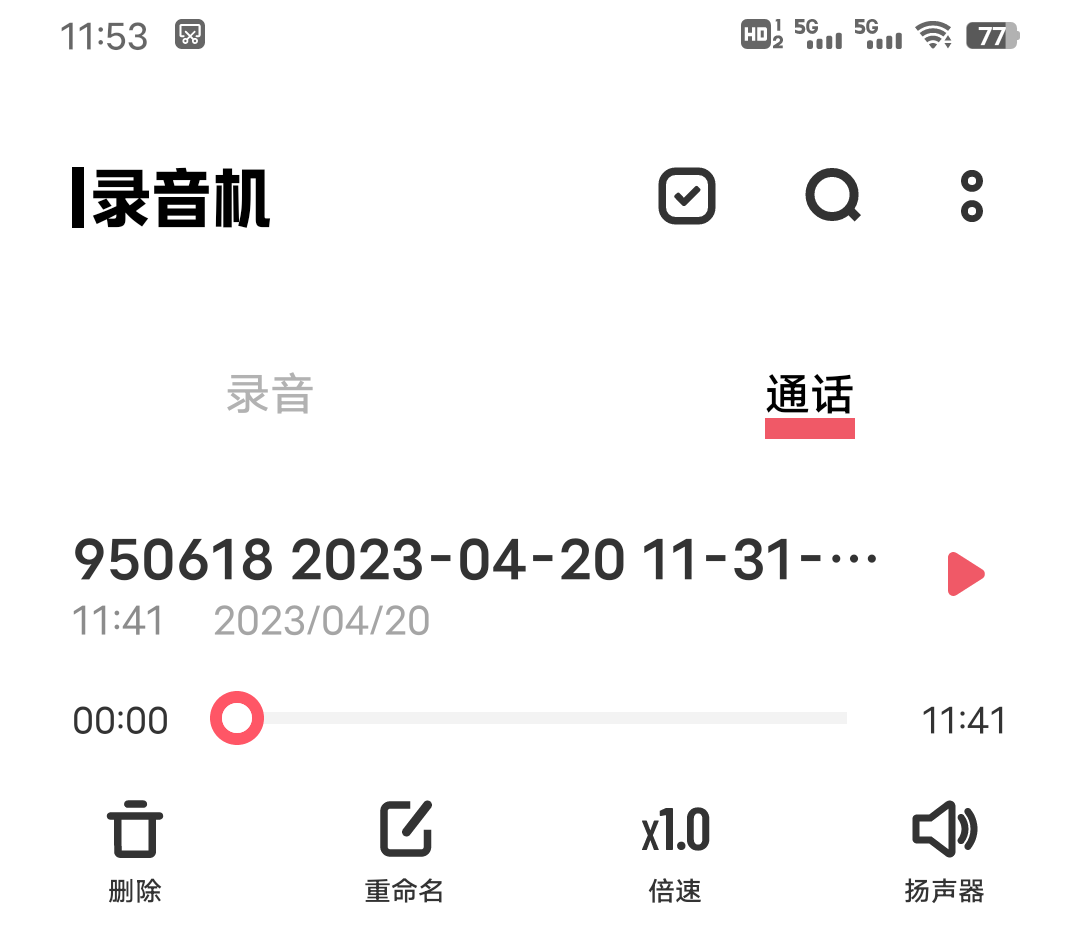
Task: Play the 950618 call recording
Action: pos(966,574)
